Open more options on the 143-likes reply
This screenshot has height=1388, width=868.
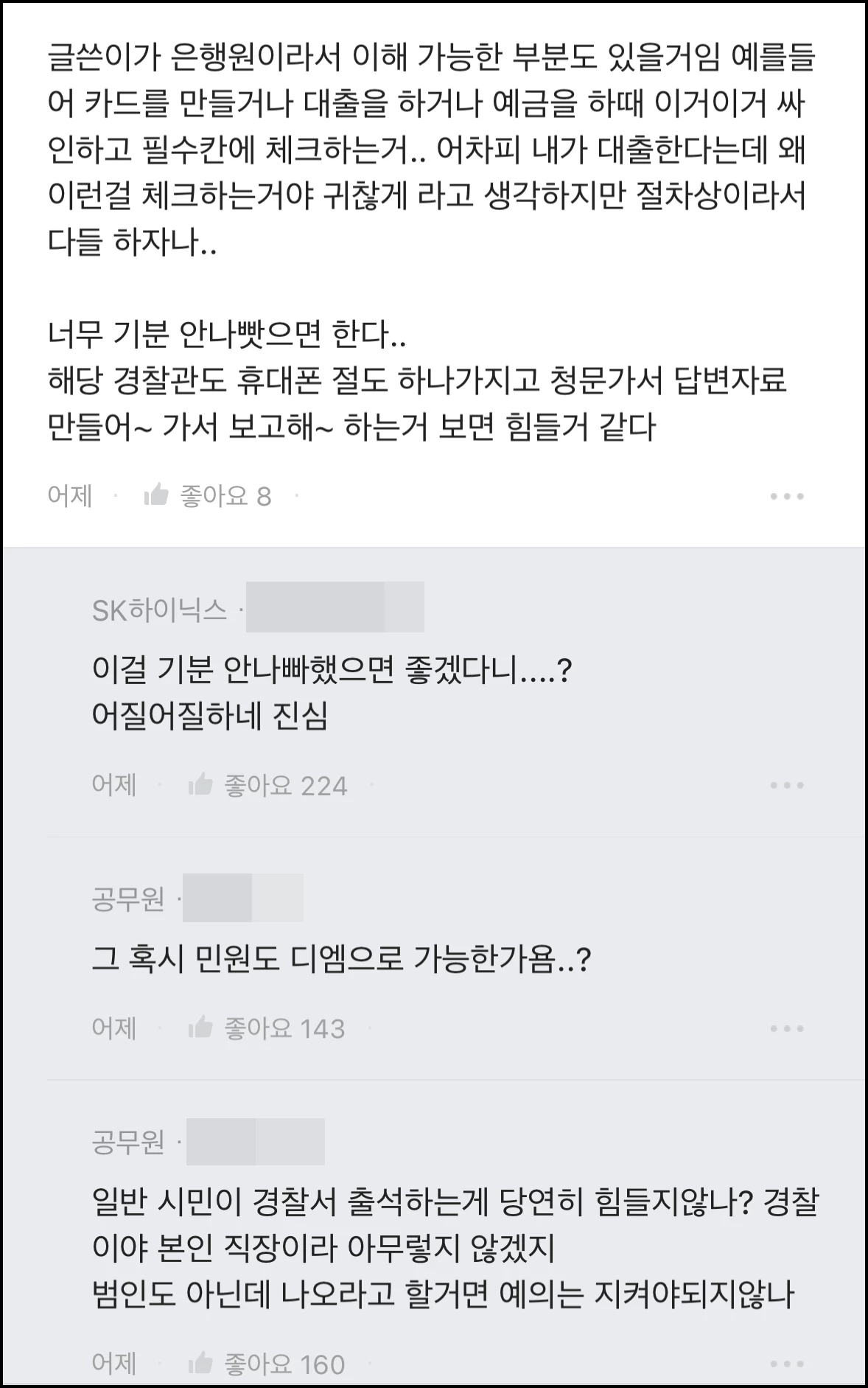(x=786, y=1028)
